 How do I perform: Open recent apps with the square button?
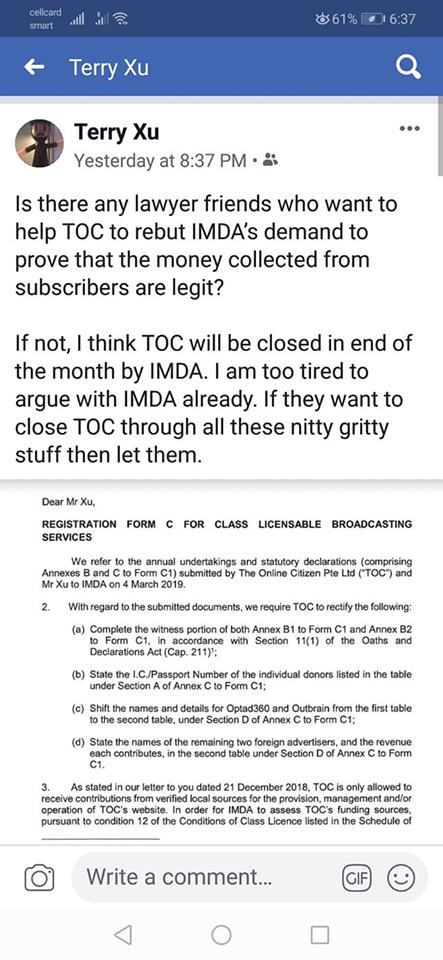[x=319, y=934]
